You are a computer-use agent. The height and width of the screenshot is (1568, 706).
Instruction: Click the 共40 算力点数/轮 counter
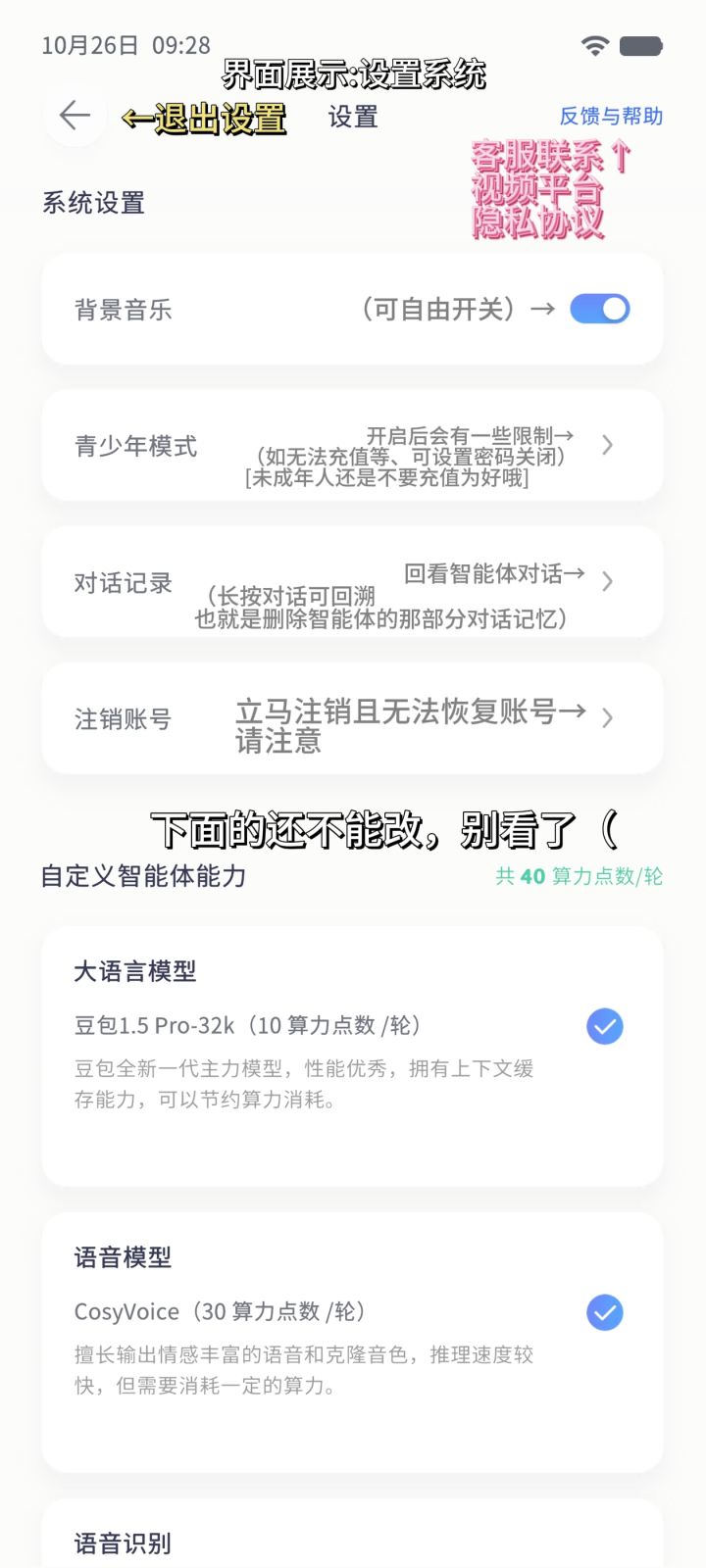580,876
